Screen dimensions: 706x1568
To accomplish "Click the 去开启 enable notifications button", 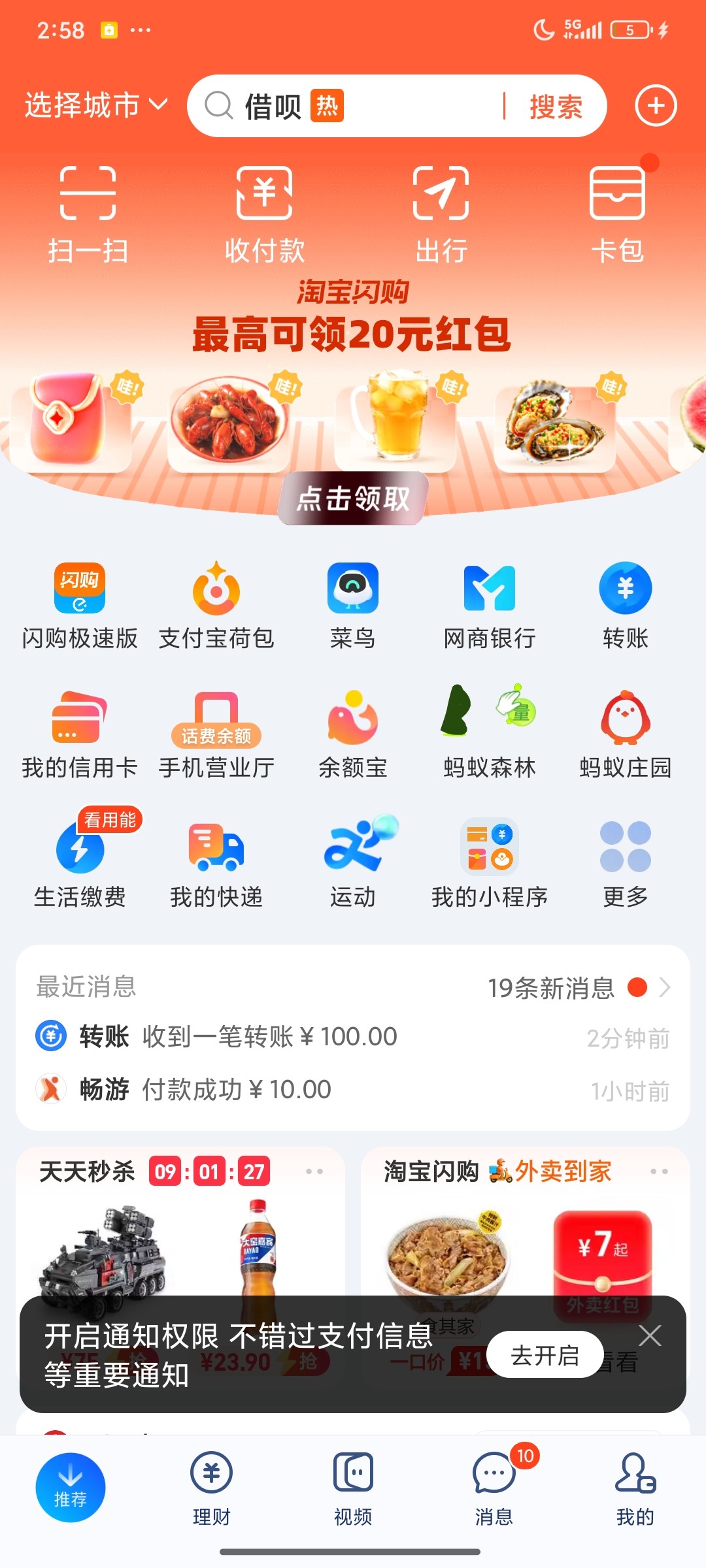I will (545, 1354).
